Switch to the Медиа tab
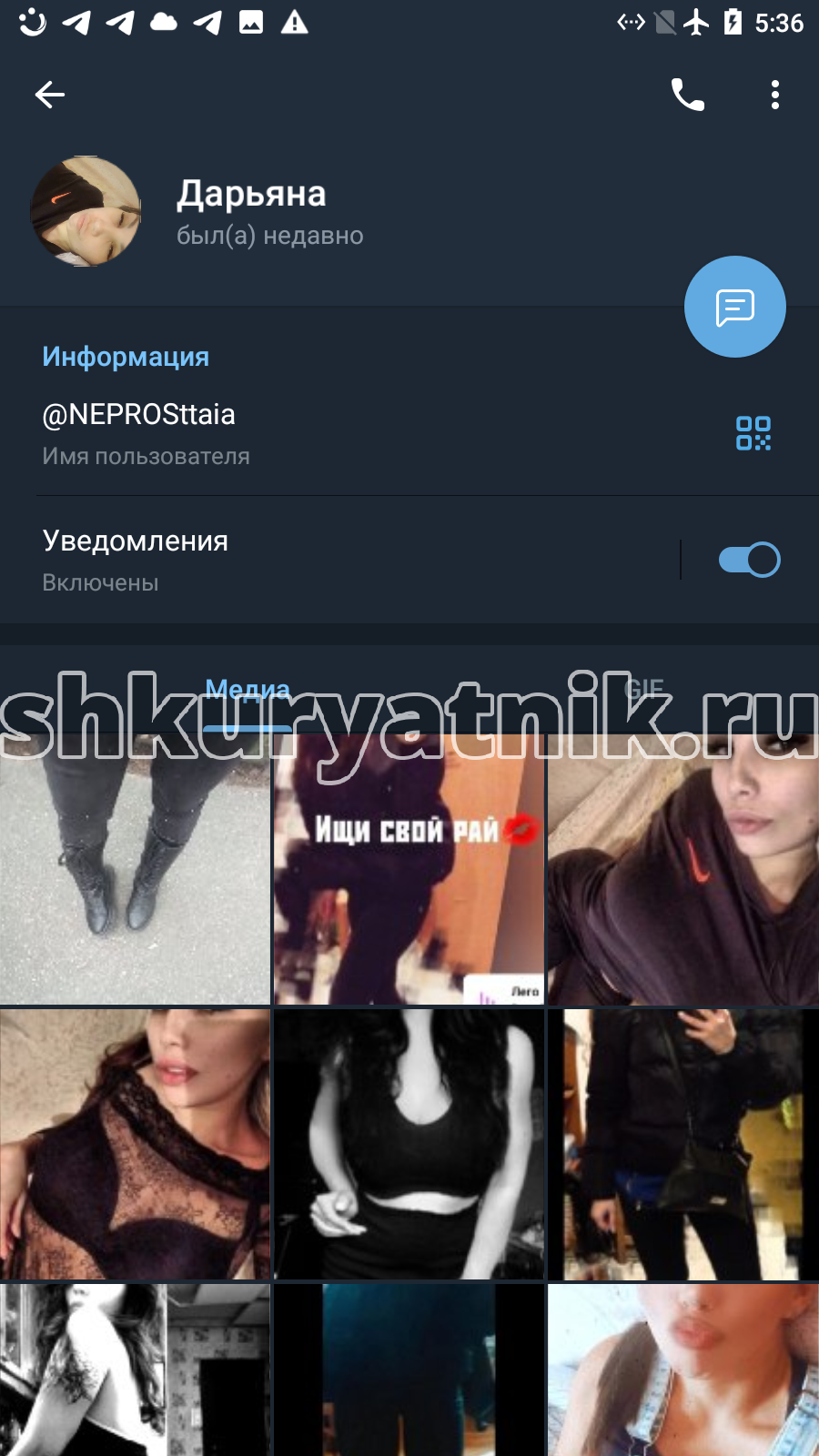The image size is (819, 1456). point(248,690)
